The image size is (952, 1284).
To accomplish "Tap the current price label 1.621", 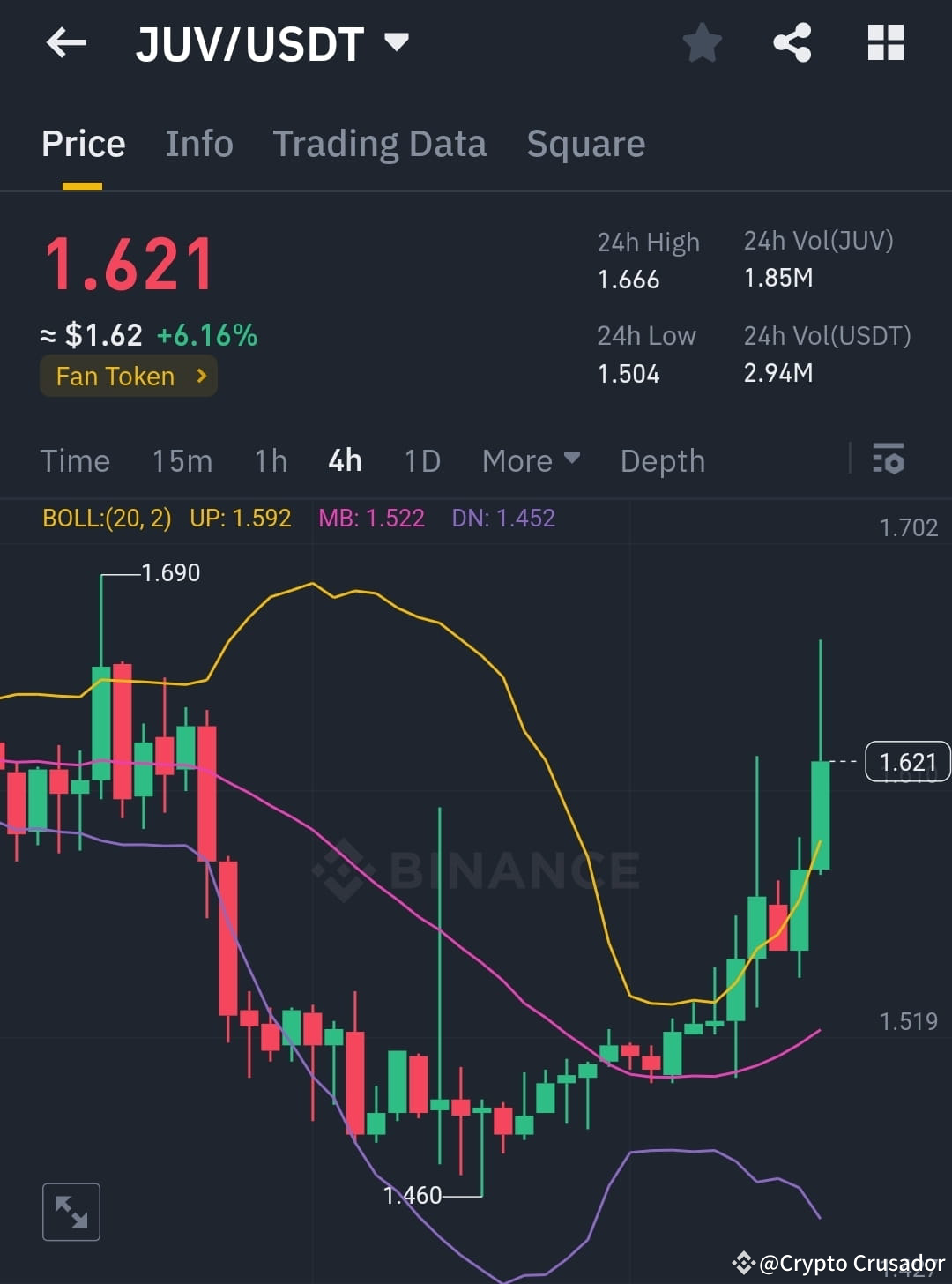I will (909, 762).
